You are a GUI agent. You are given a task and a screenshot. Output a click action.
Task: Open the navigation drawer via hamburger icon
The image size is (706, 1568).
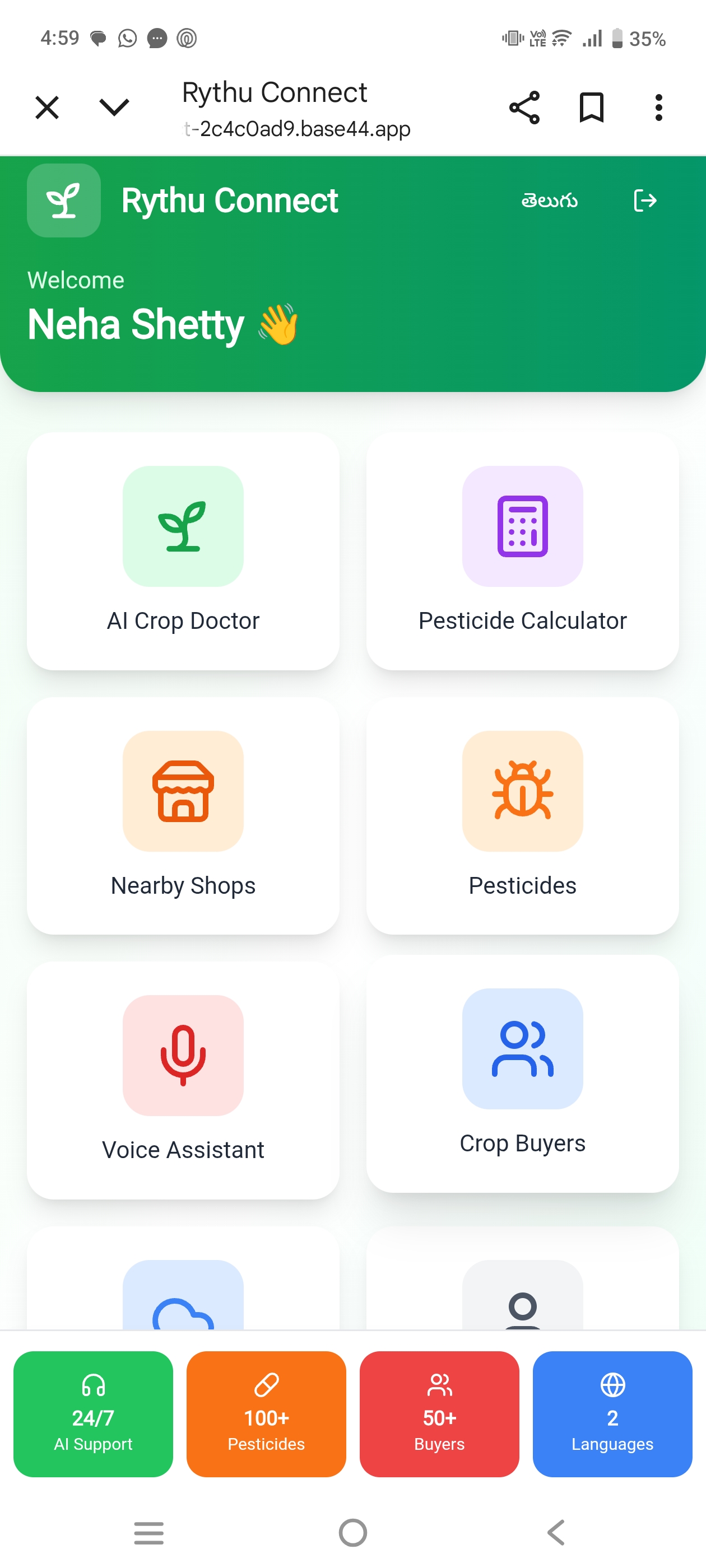point(149,1533)
